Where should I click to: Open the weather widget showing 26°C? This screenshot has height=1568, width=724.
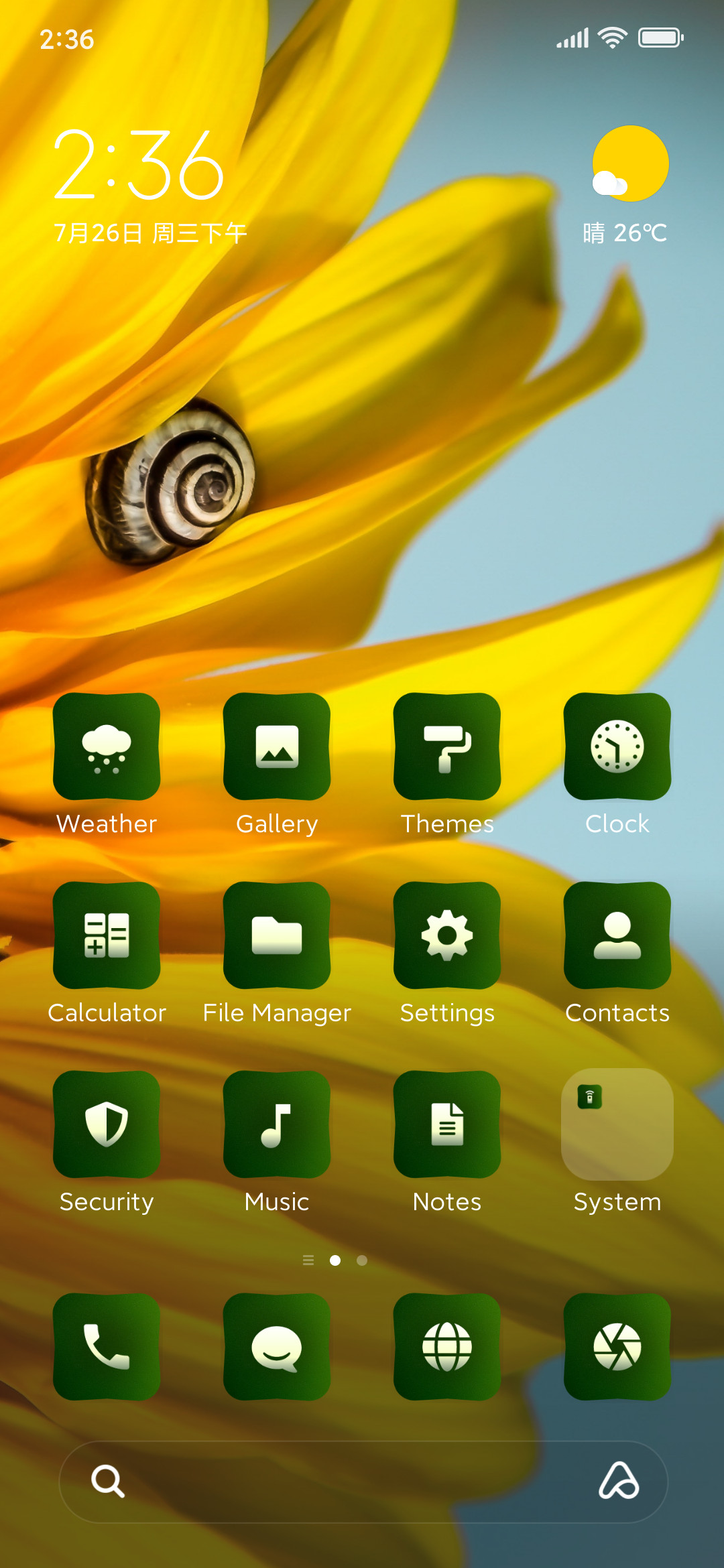click(626, 186)
